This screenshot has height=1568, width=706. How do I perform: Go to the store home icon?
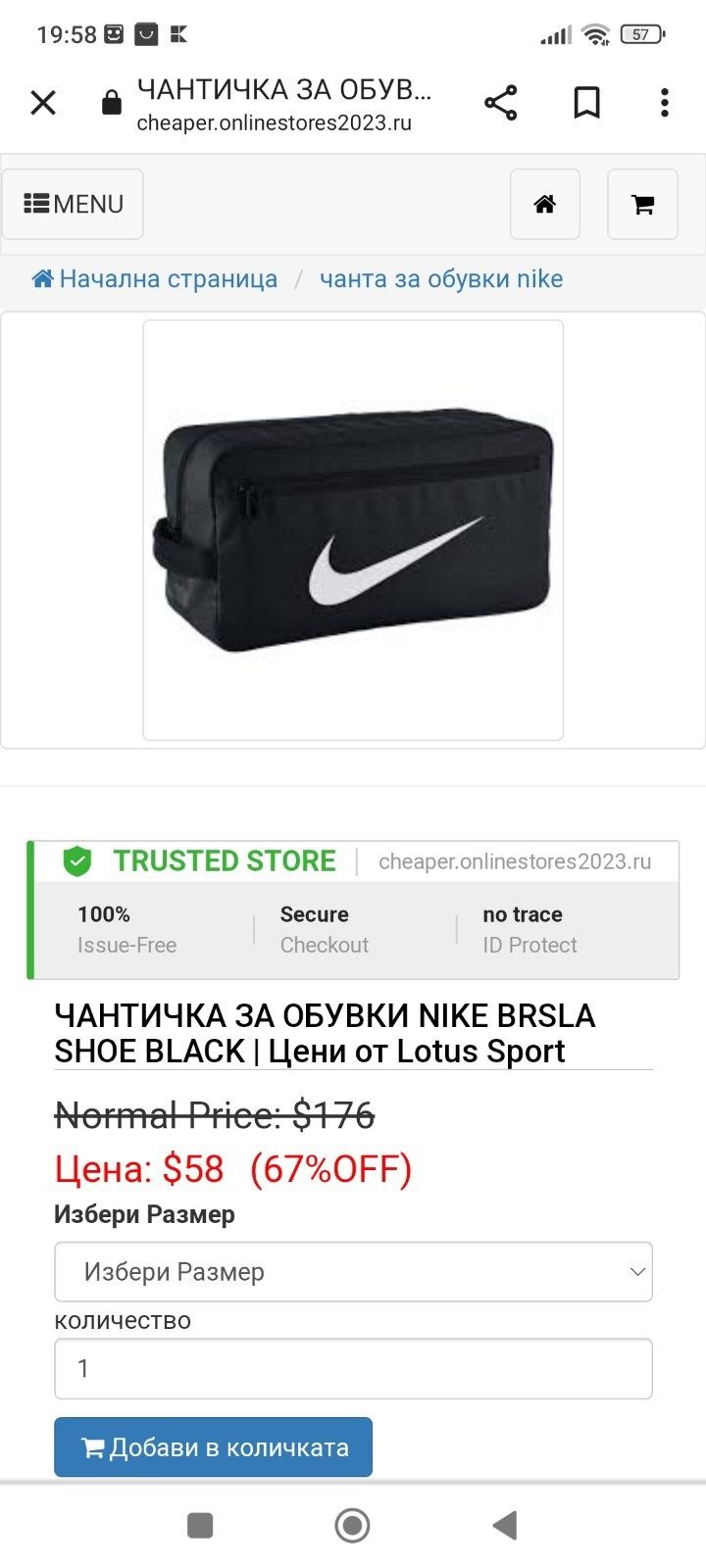tap(544, 204)
